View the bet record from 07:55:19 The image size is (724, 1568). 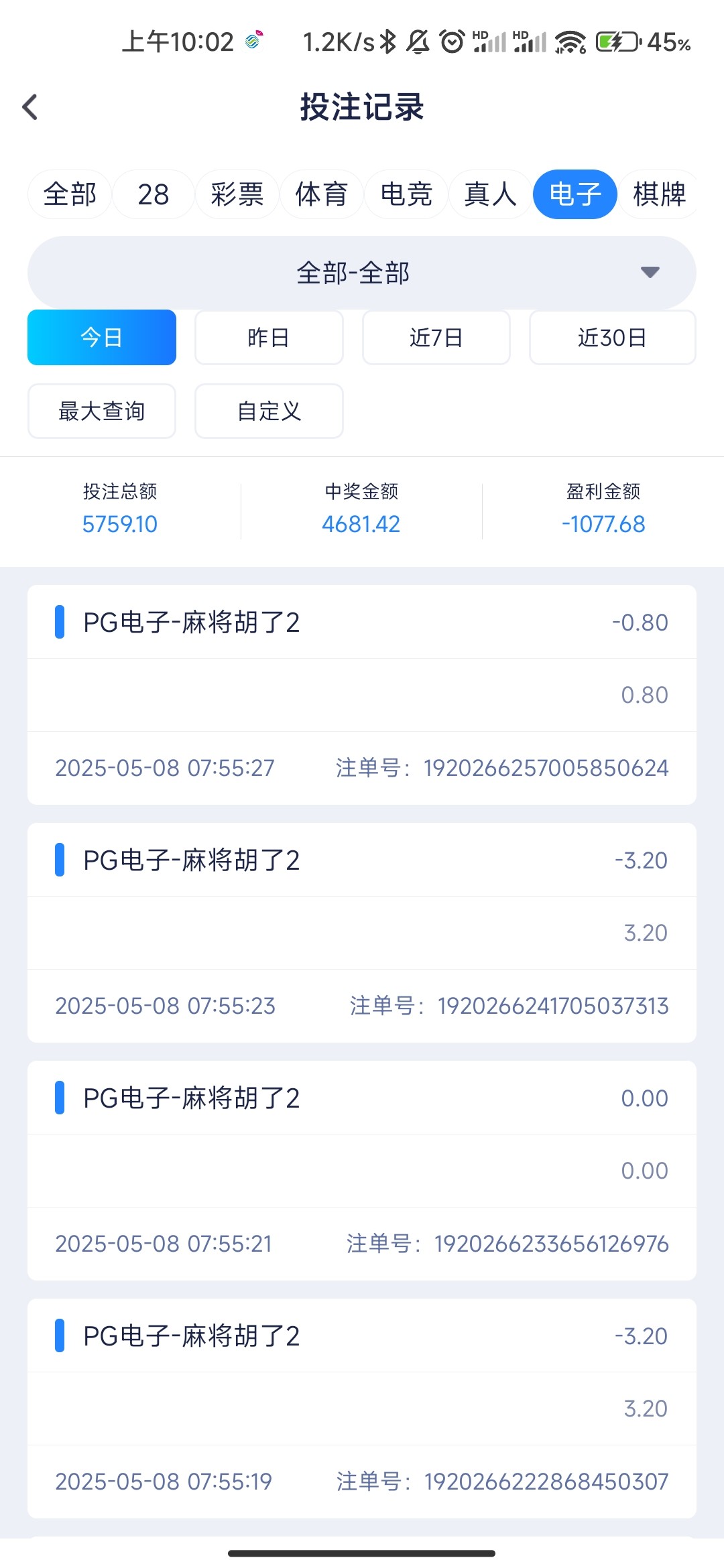click(362, 1409)
